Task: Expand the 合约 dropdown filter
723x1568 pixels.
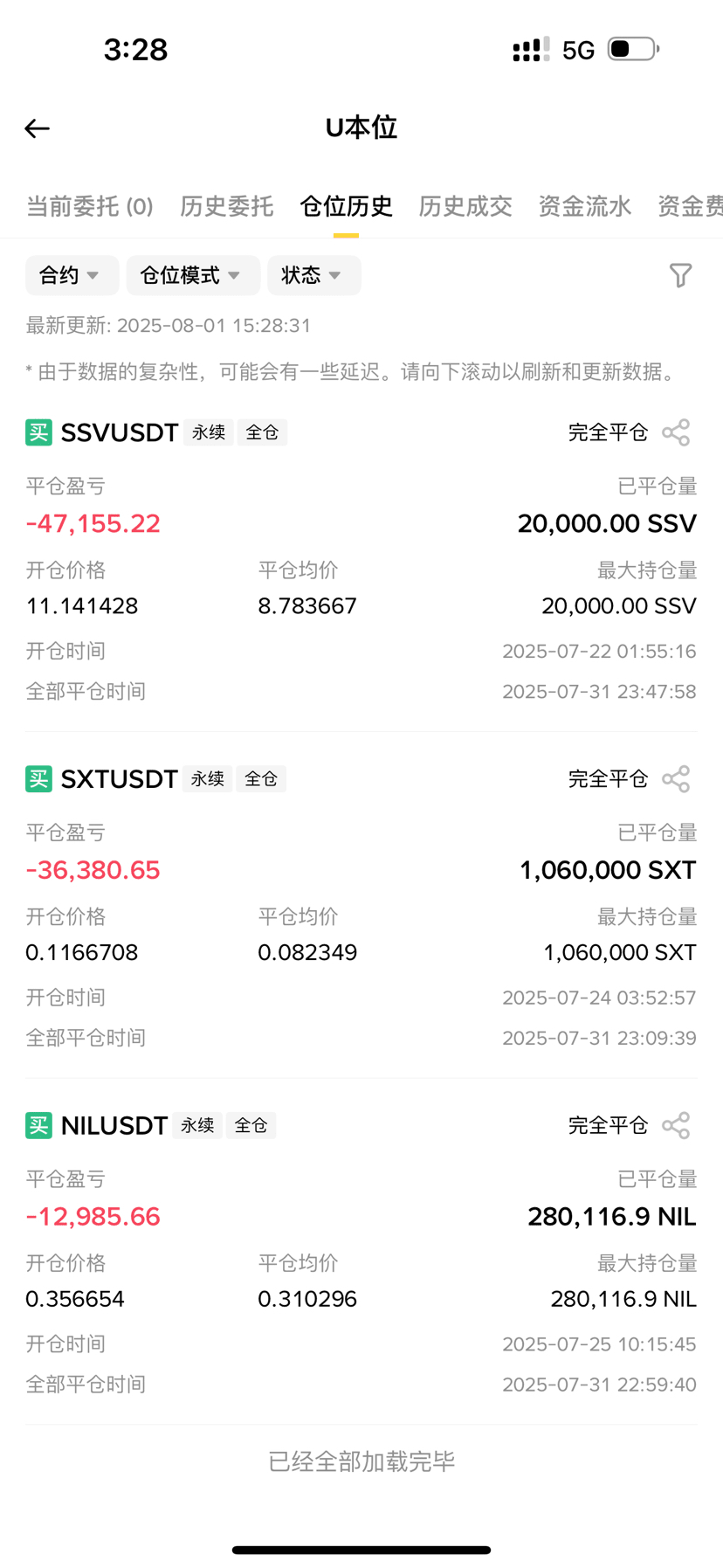Action: point(72,275)
